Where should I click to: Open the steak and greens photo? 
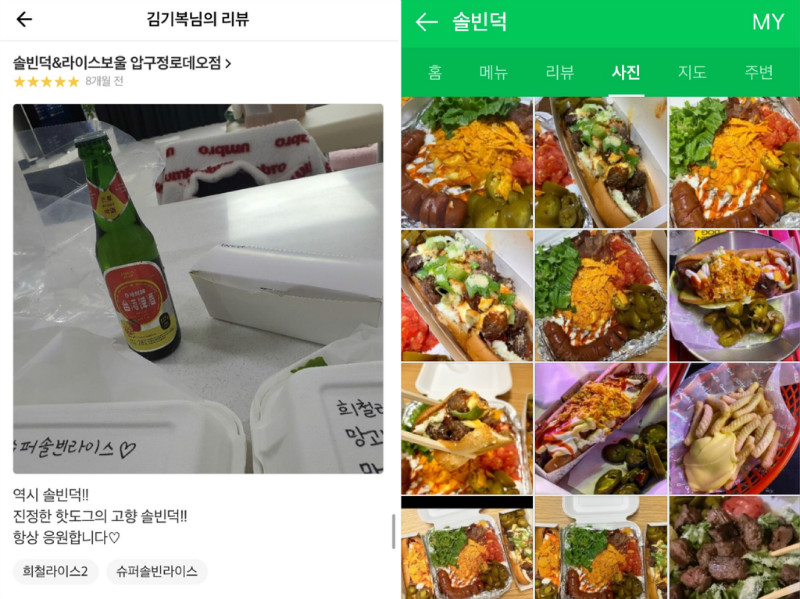click(x=734, y=547)
